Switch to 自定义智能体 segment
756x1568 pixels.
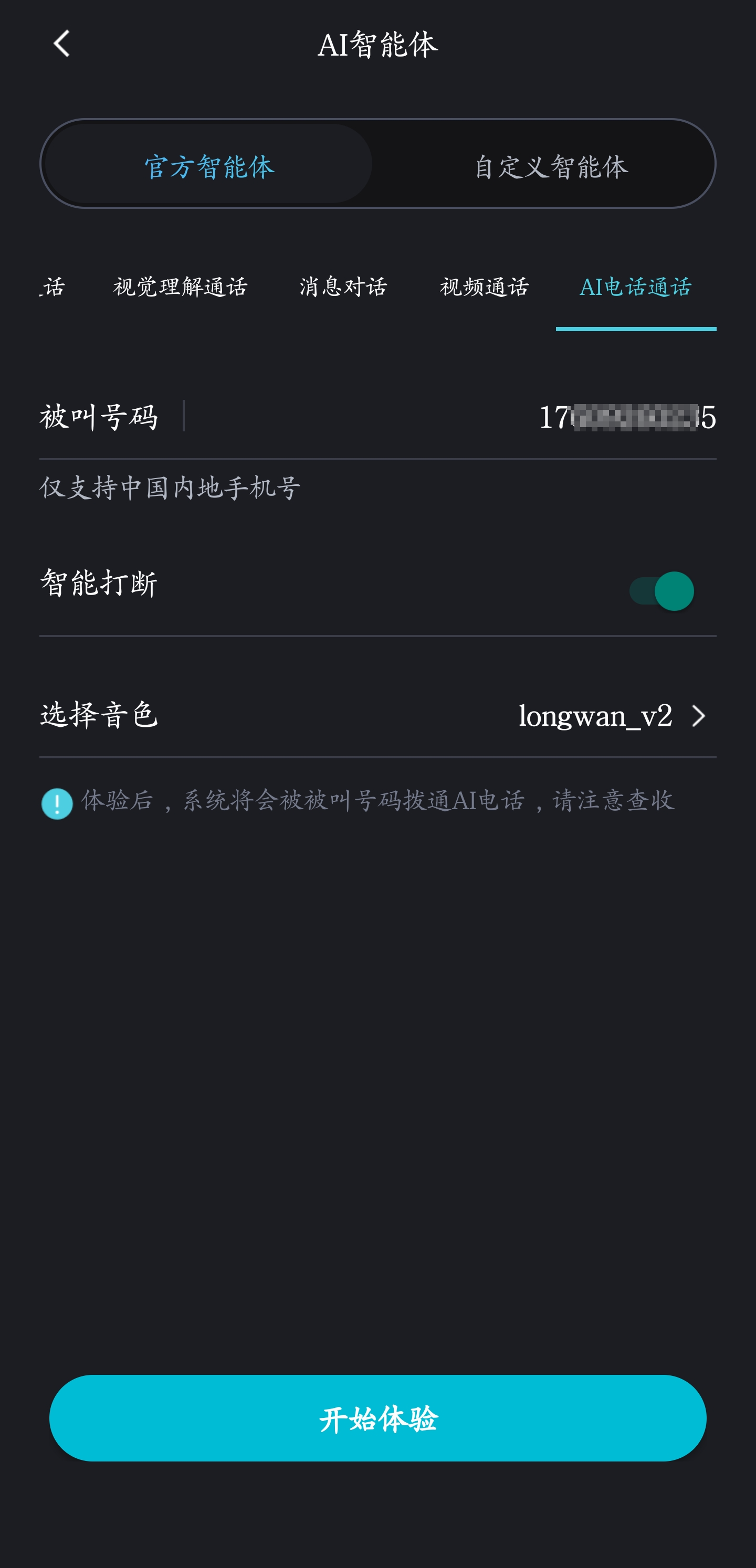[x=550, y=165]
